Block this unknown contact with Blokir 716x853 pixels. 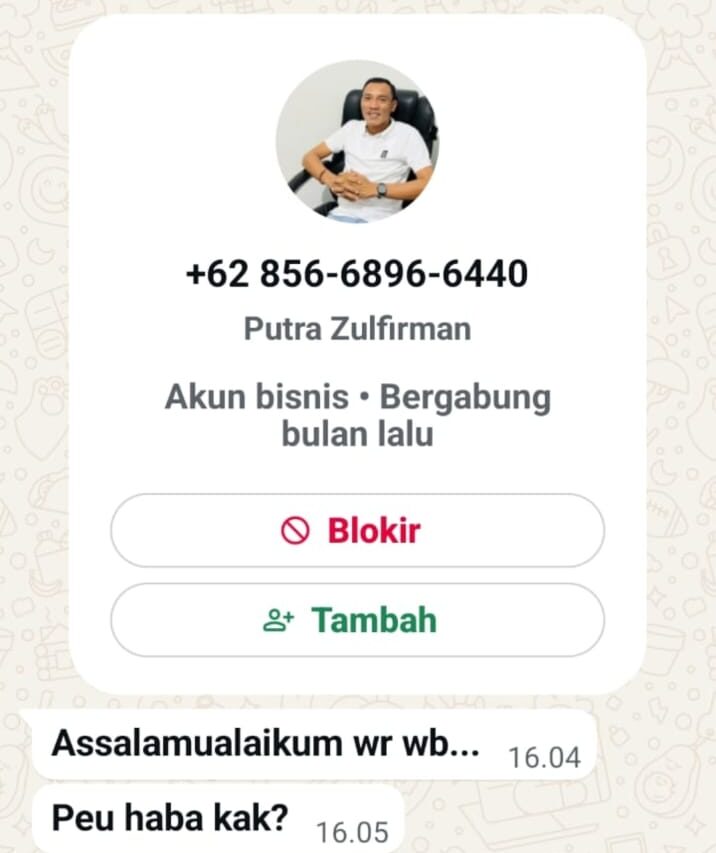[357, 530]
